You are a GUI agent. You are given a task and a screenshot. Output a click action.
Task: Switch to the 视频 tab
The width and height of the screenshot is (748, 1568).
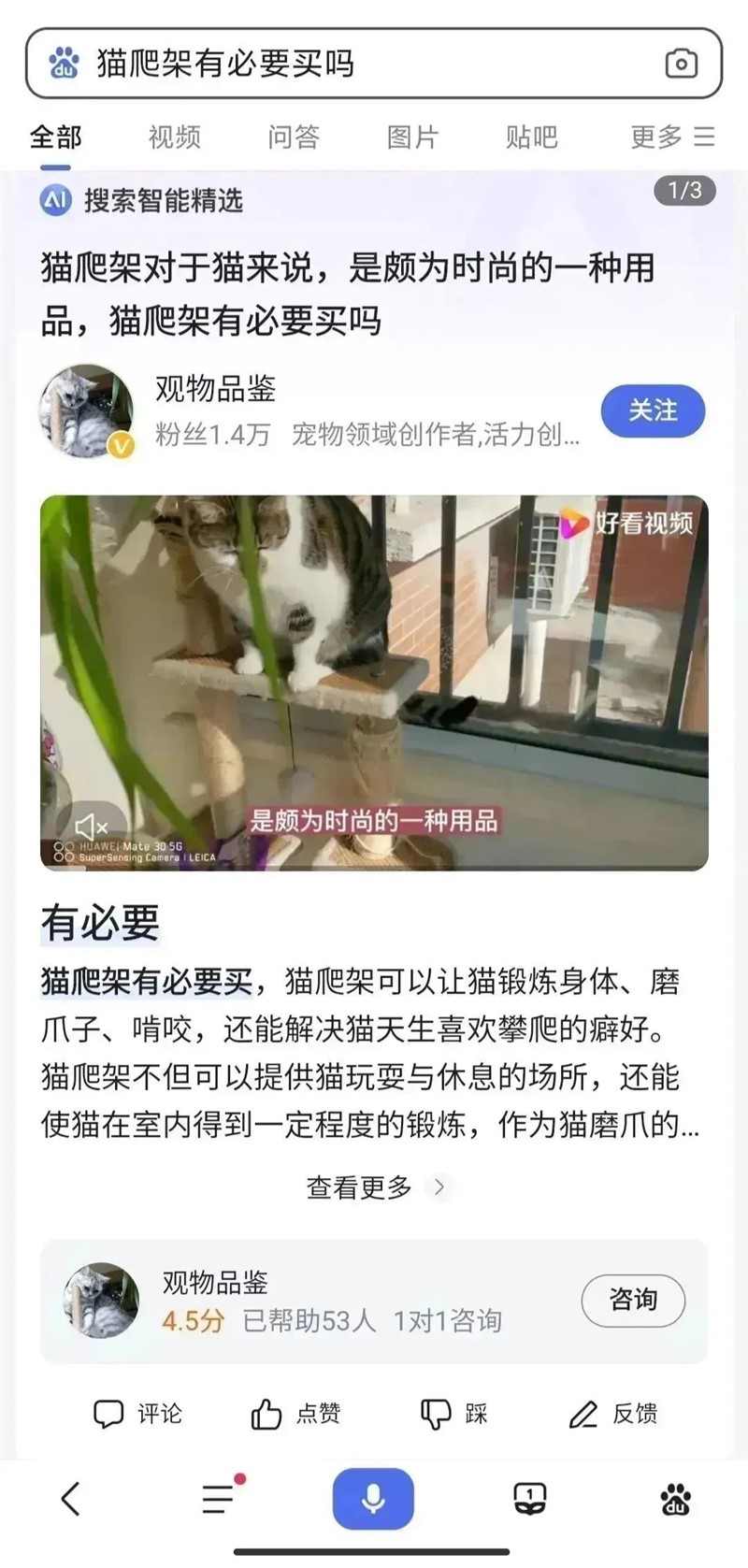point(175,137)
